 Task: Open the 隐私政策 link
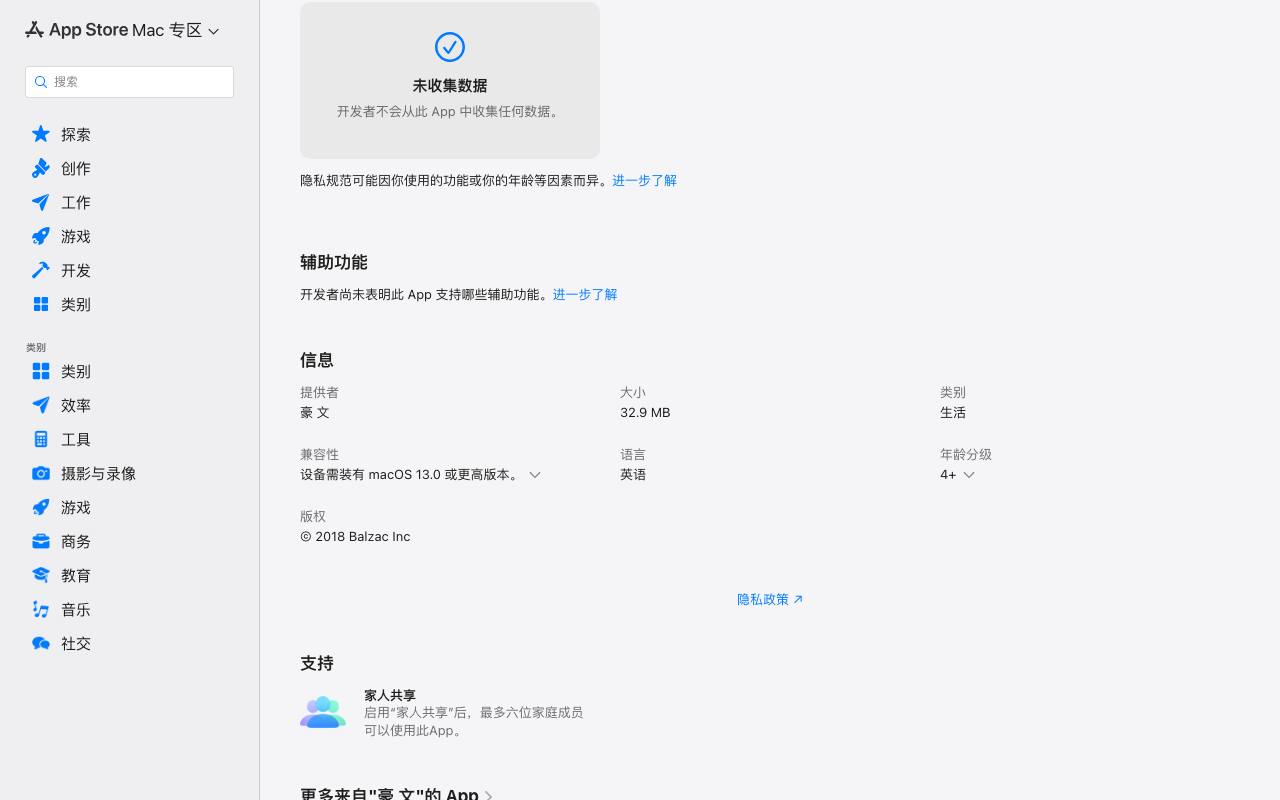(770, 599)
